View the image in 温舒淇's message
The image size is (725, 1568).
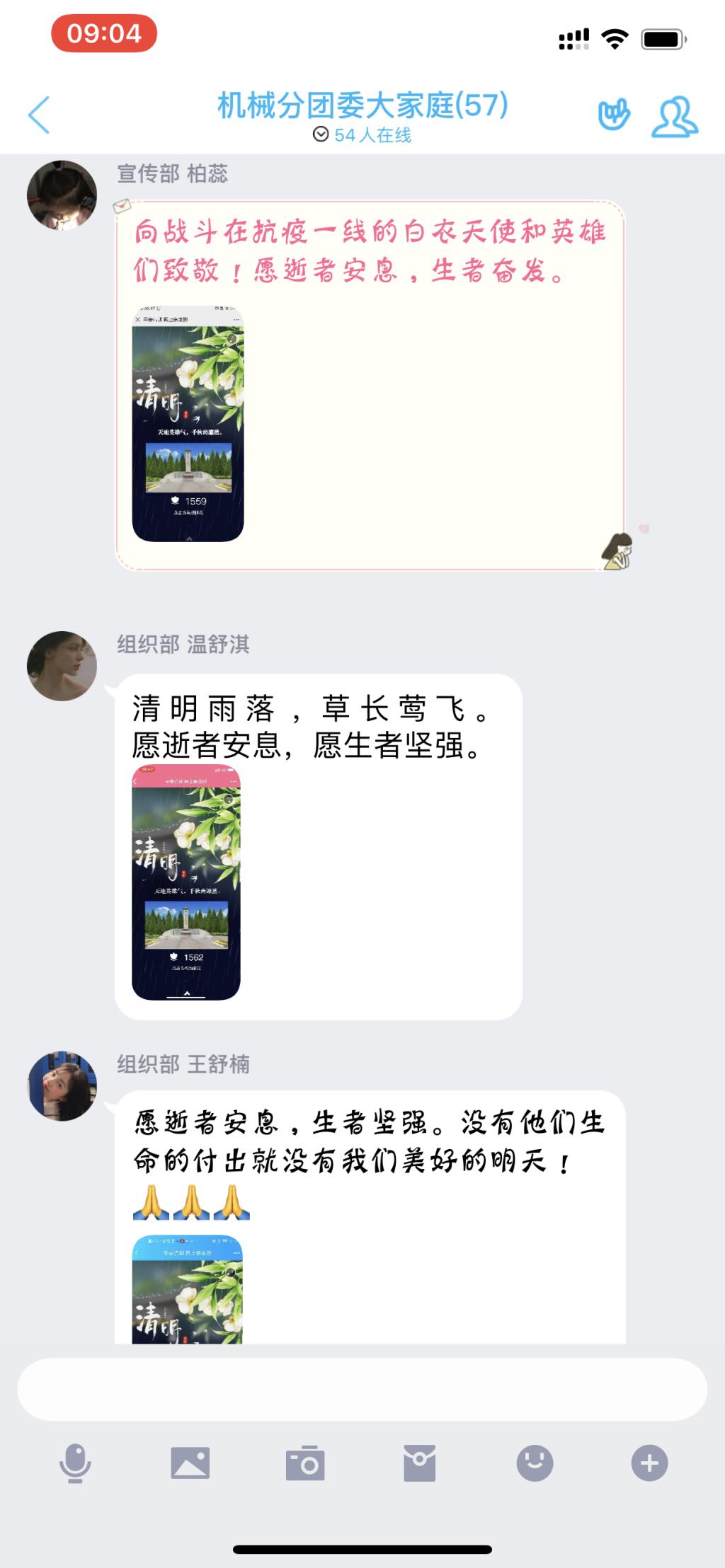click(x=186, y=882)
